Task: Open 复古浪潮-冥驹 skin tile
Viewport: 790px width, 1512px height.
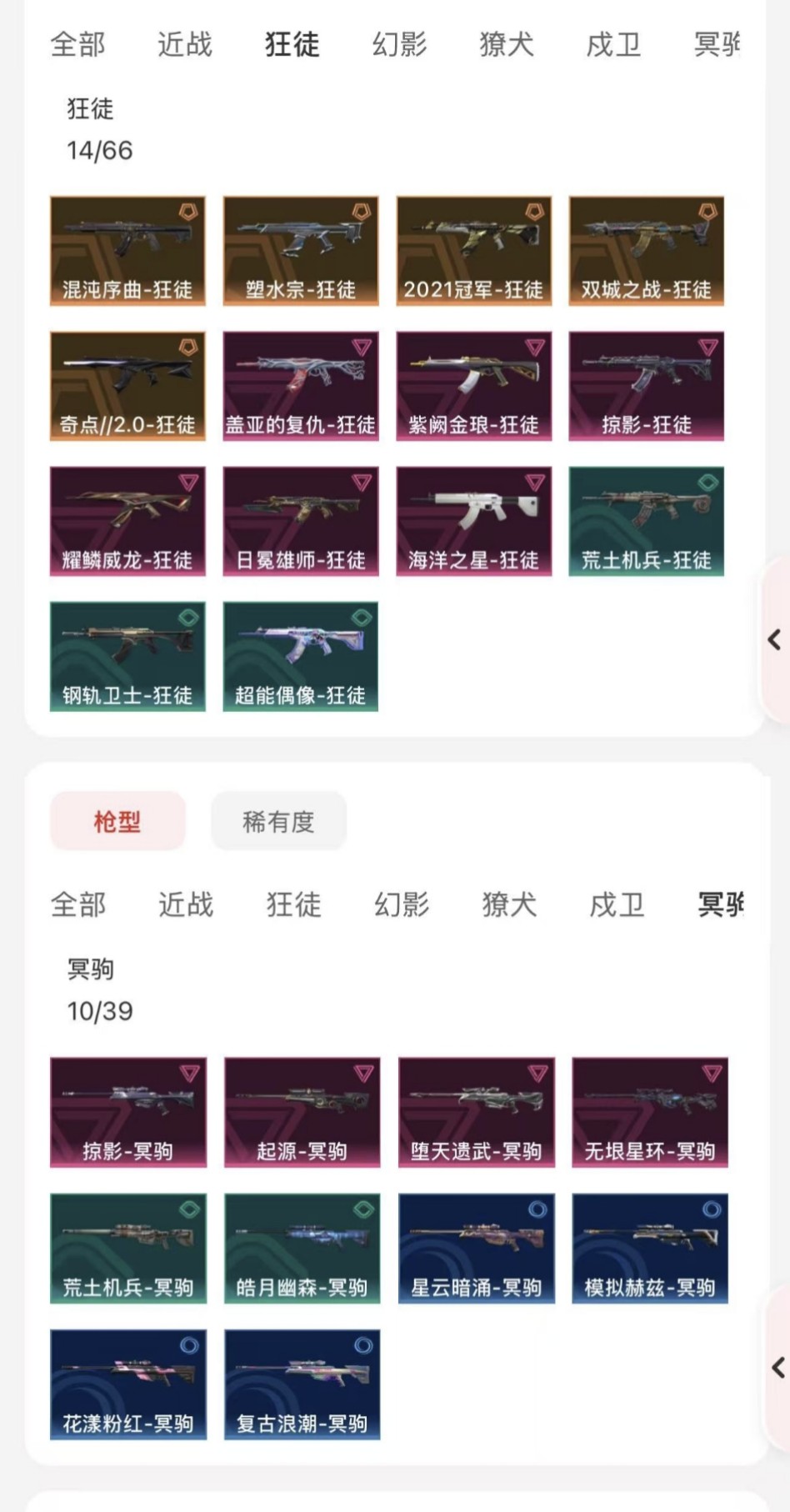Action: click(x=302, y=1384)
